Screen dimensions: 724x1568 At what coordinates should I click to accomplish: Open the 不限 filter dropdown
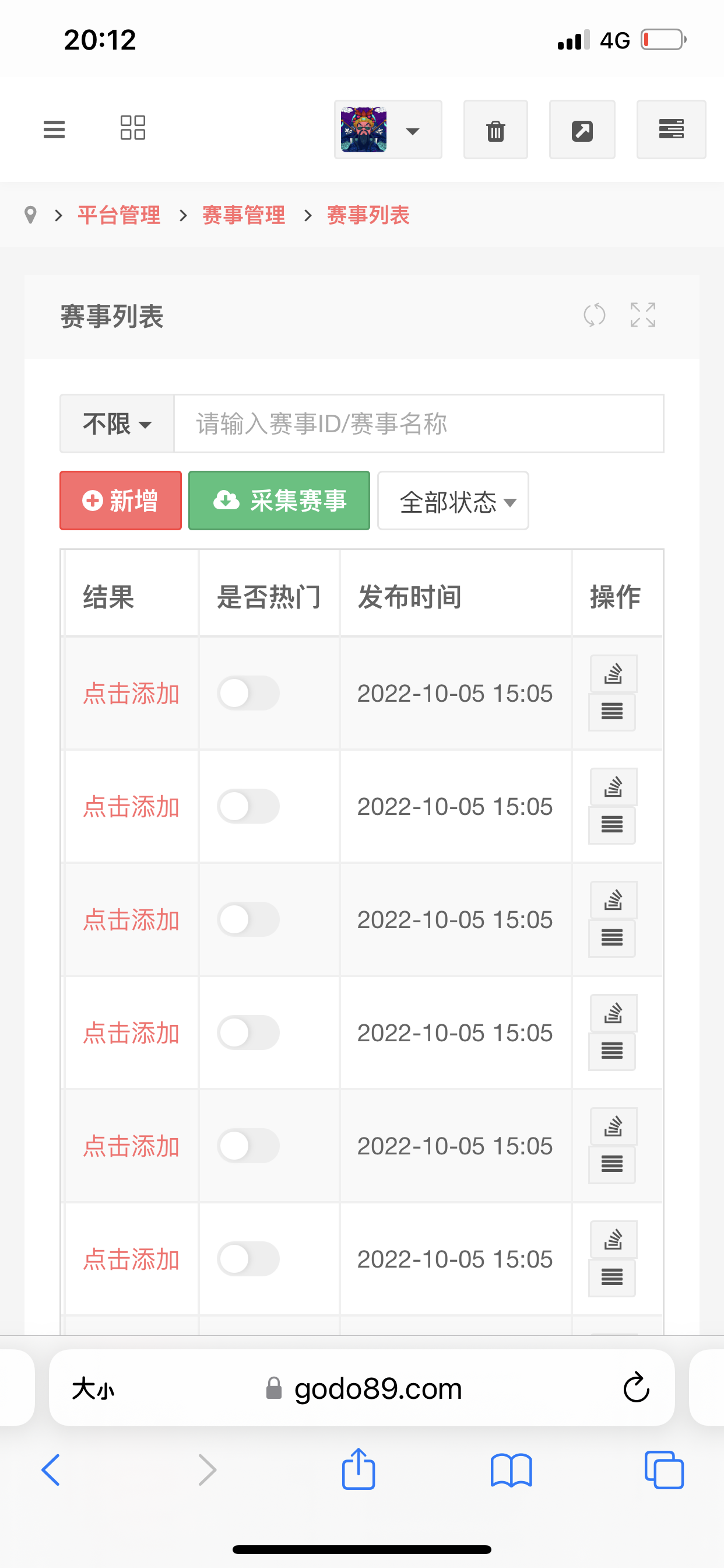pos(117,423)
